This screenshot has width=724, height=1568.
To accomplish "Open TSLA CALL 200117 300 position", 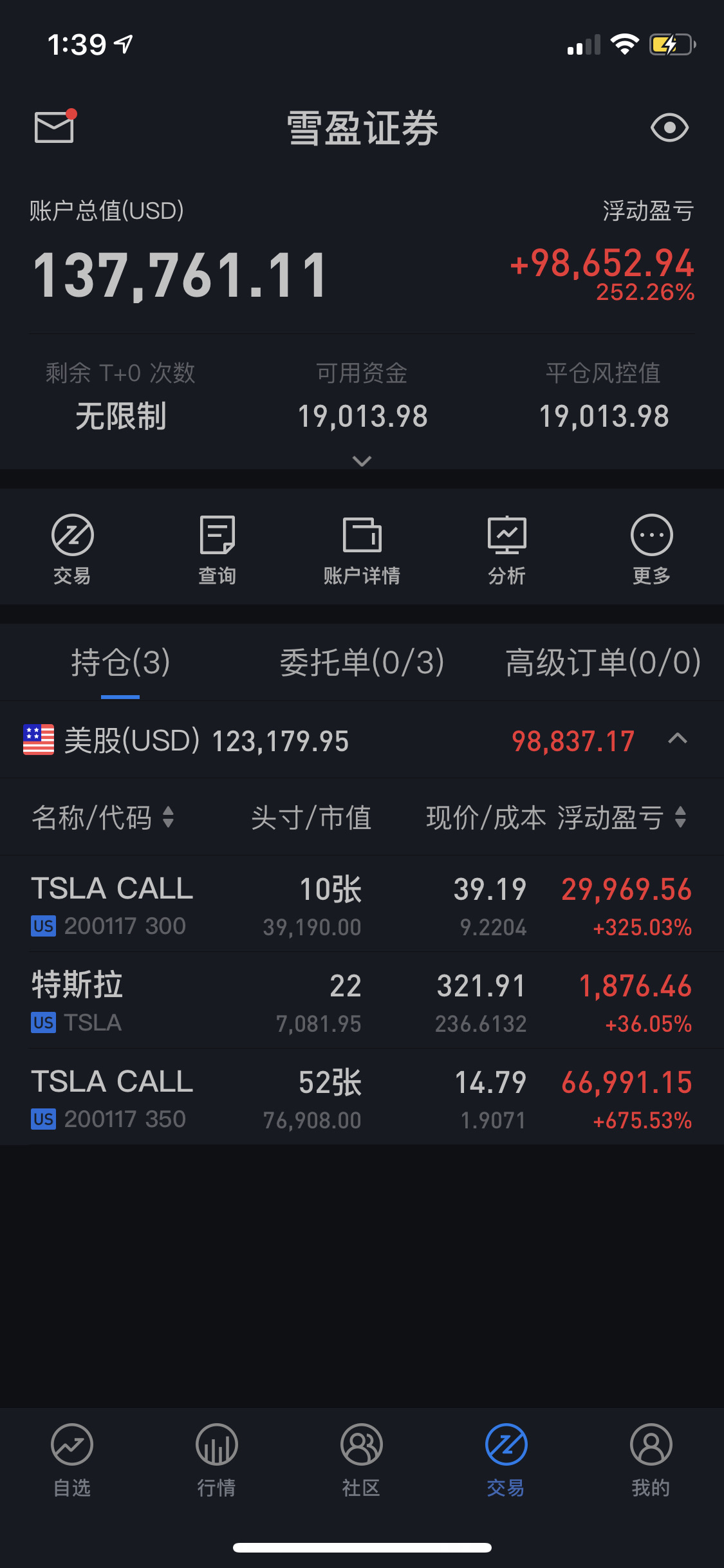I will tap(362, 904).
